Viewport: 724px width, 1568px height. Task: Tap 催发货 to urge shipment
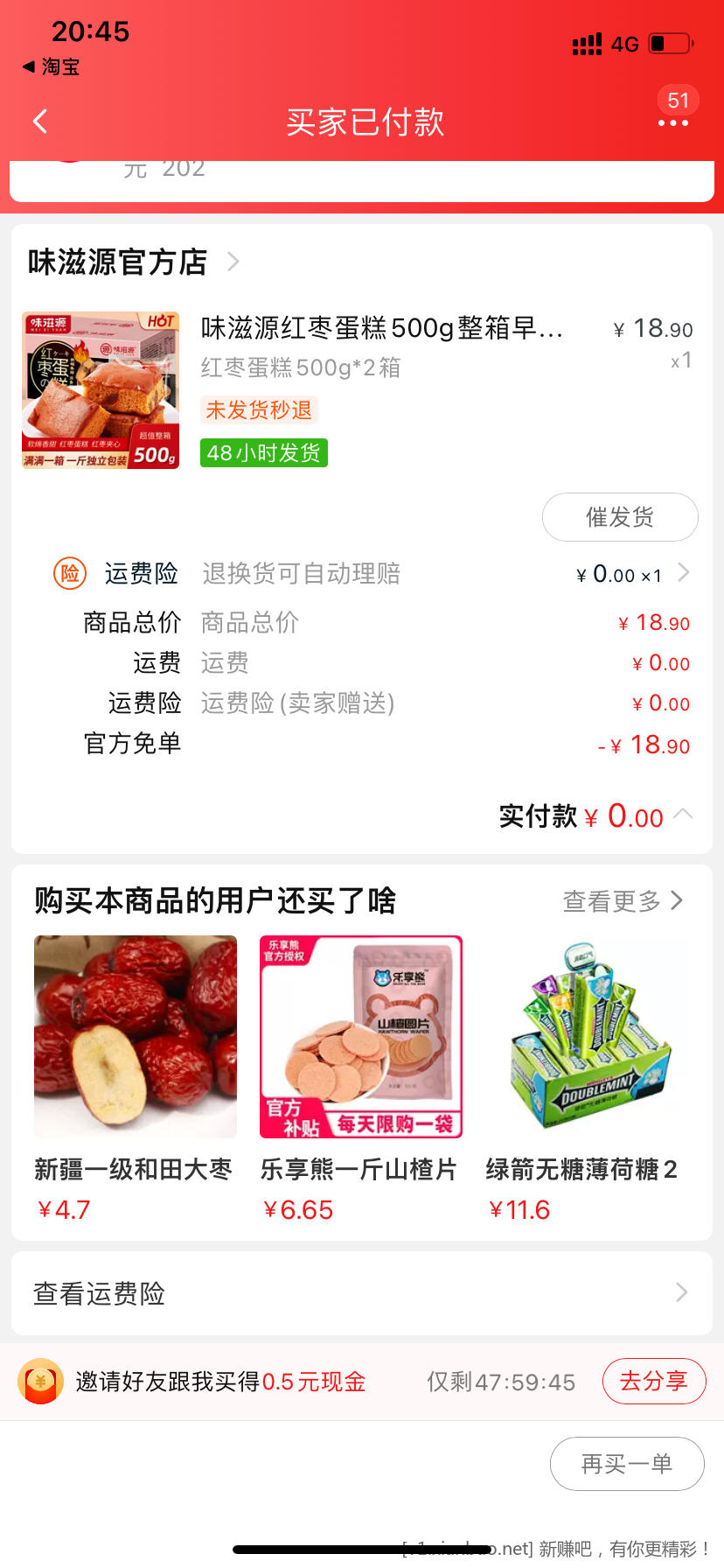(x=619, y=517)
